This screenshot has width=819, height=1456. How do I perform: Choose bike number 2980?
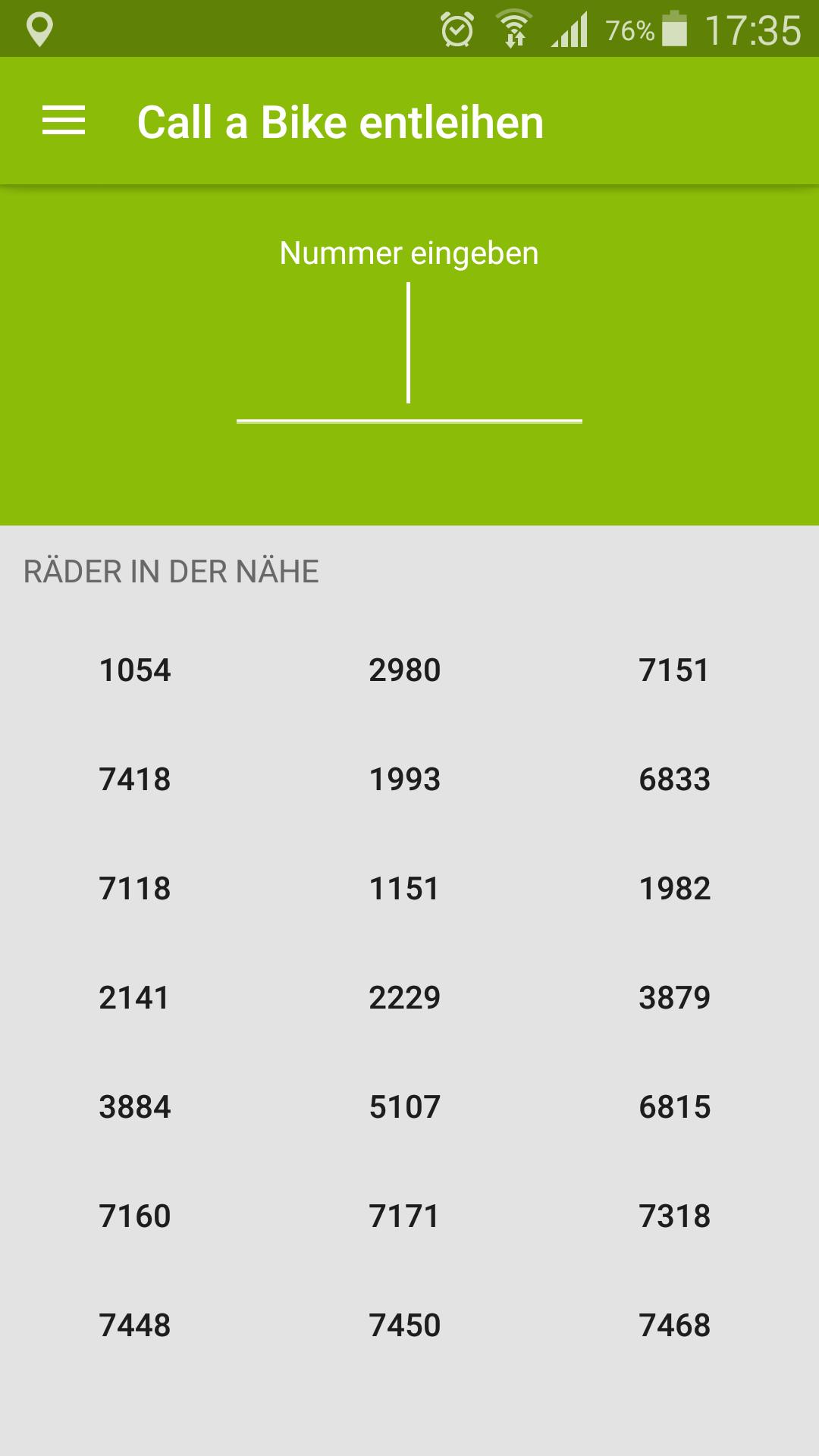(x=405, y=670)
